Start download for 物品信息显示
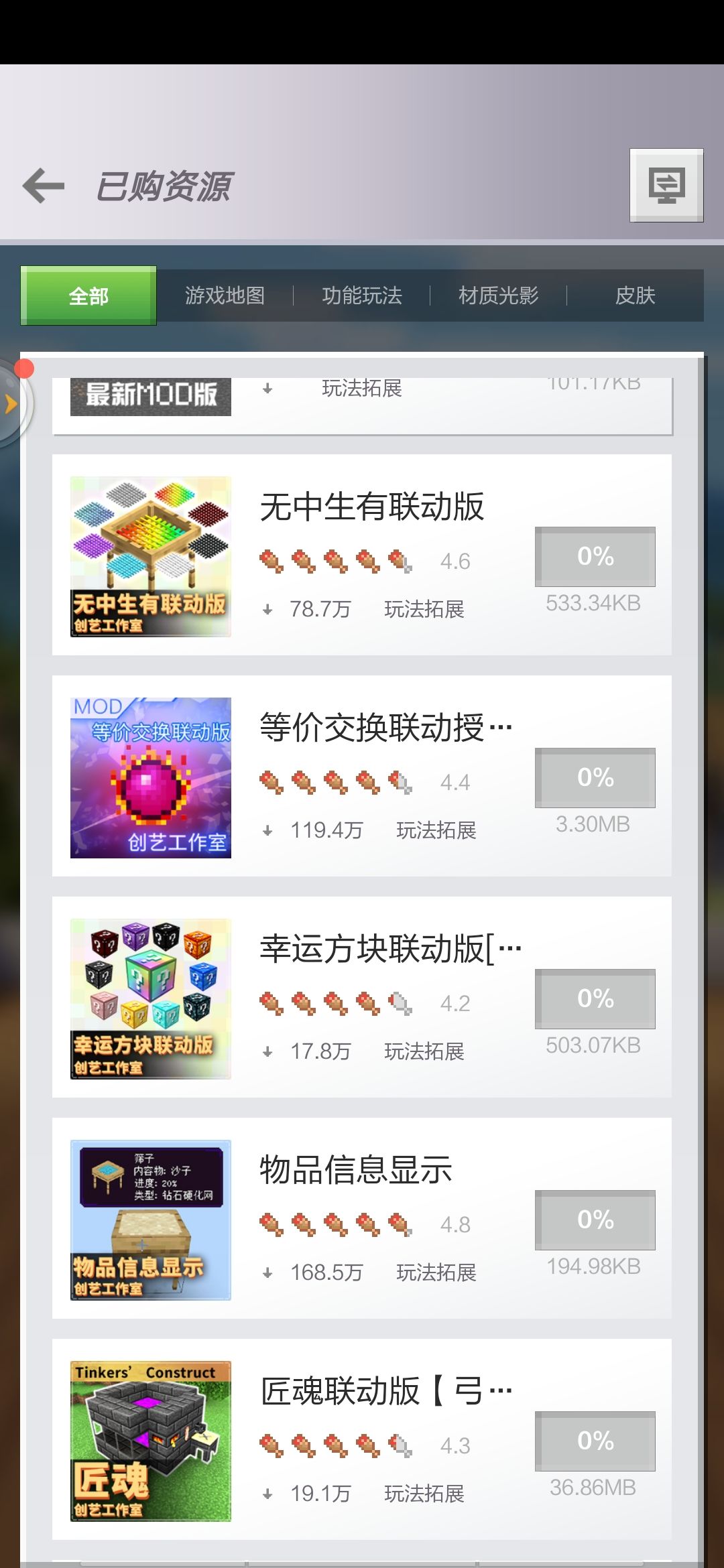 click(x=595, y=1220)
